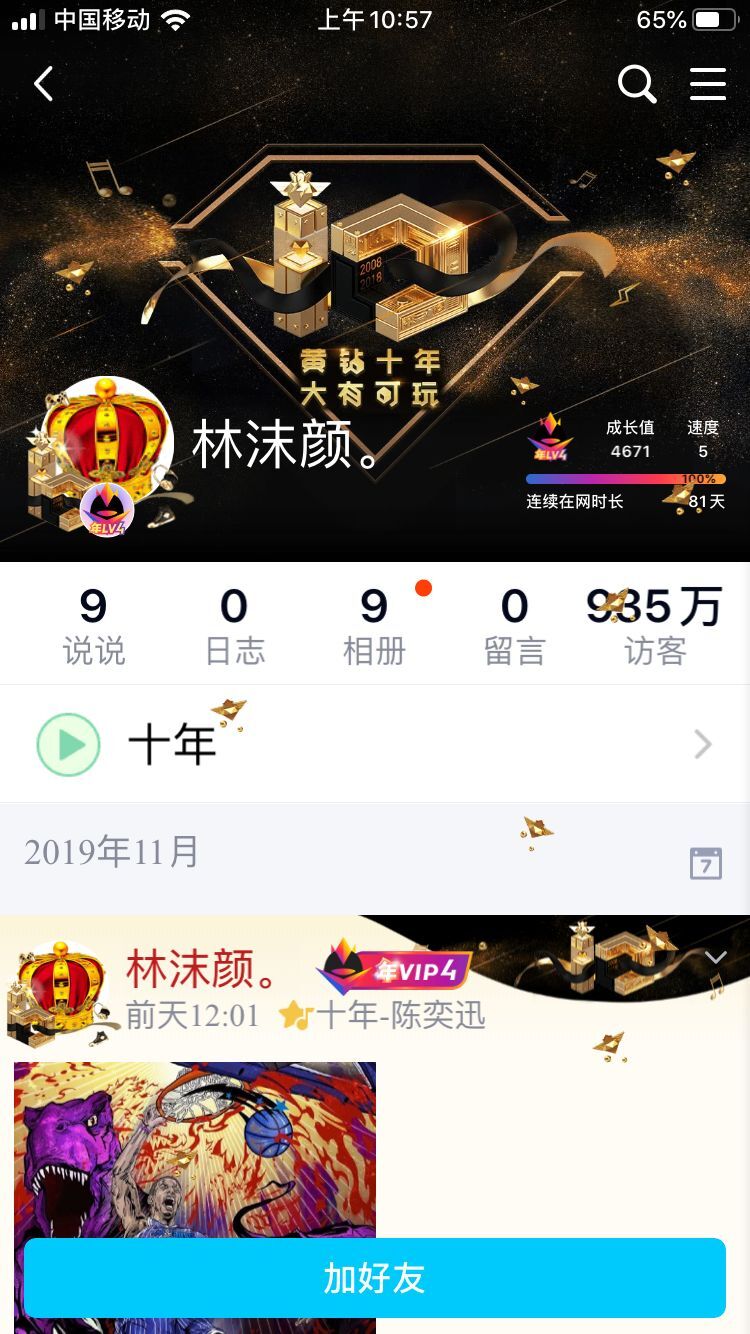
Task: Open the 十年 music row chevron
Action: pos(703,744)
